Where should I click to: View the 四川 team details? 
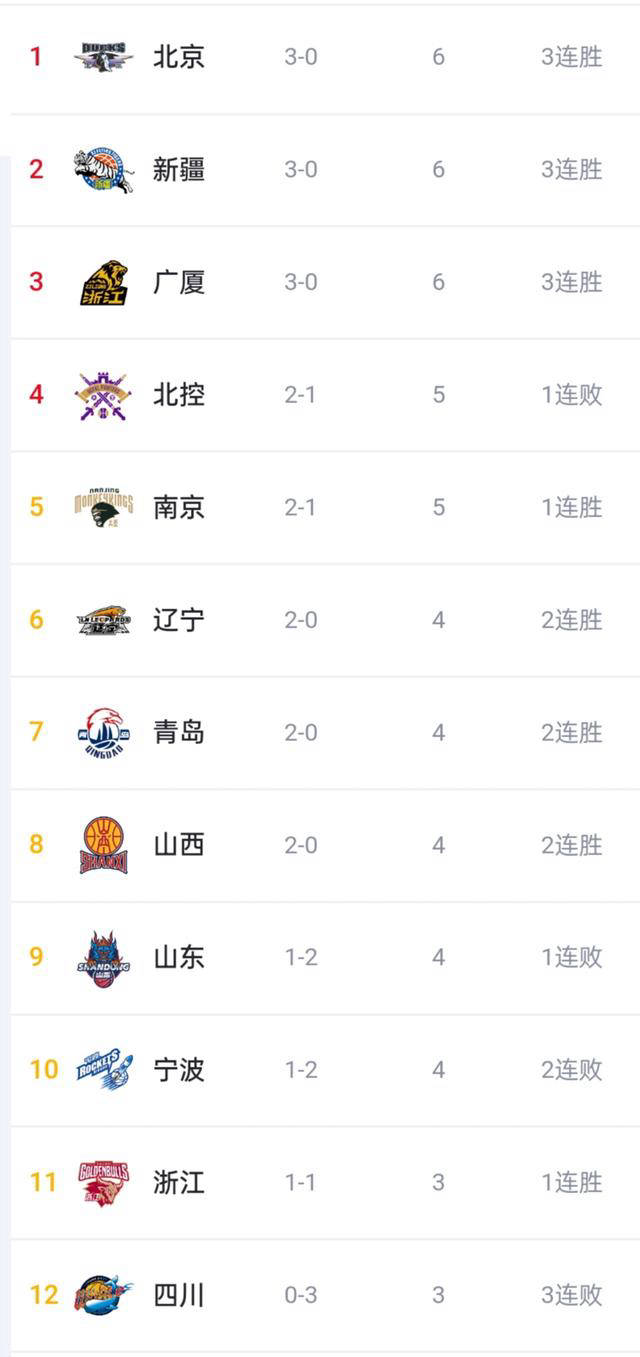click(179, 1295)
